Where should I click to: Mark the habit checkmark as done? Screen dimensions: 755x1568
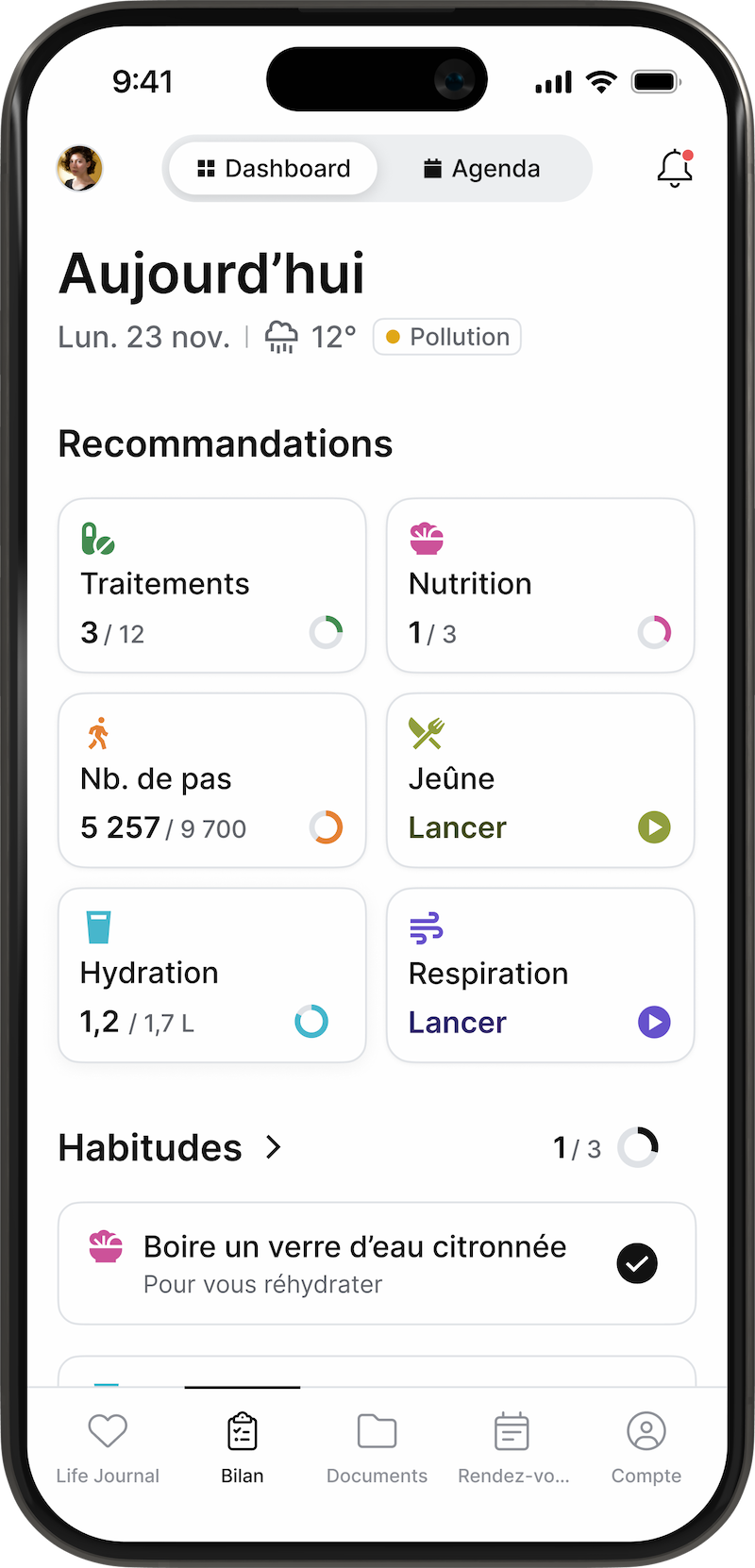pos(637,1263)
